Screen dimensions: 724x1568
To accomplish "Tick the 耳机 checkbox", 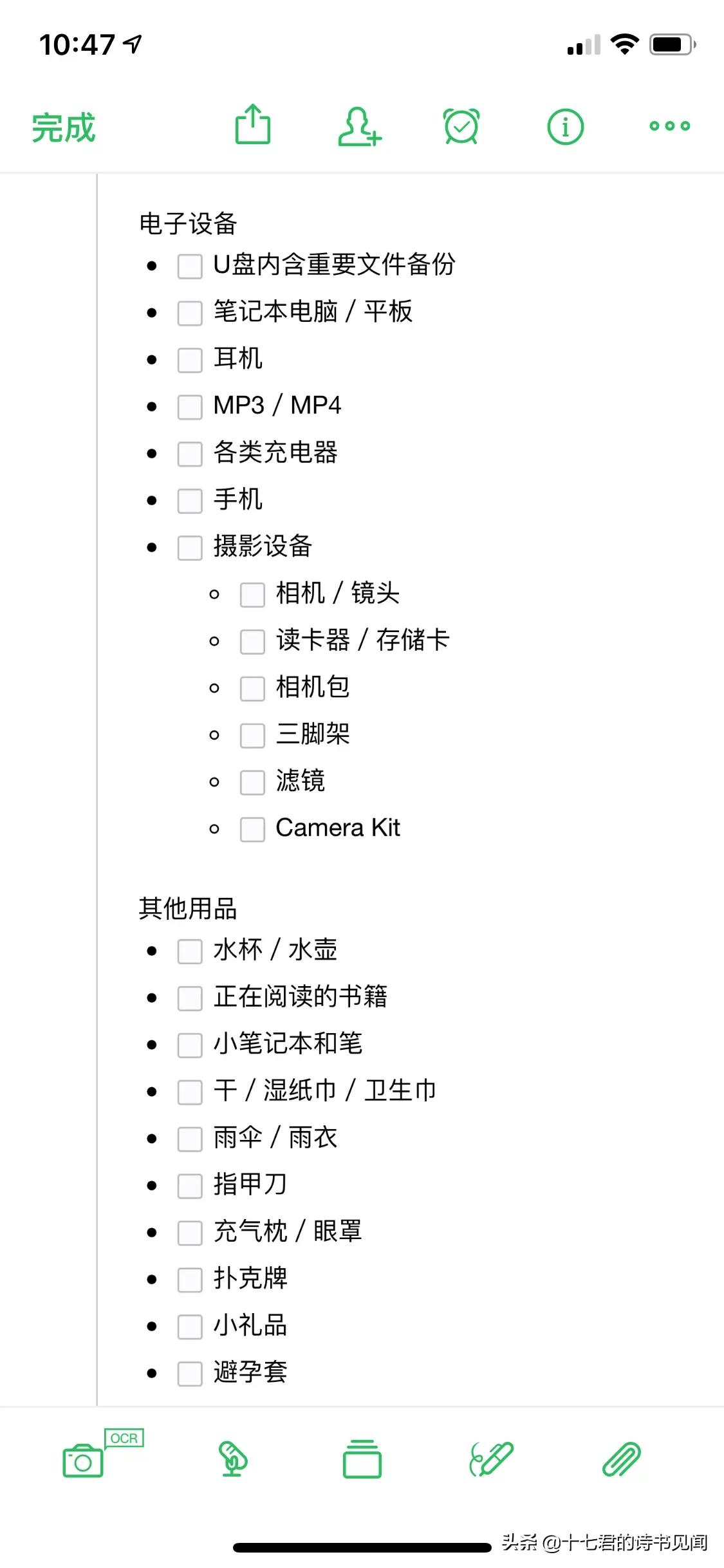I will (190, 360).
